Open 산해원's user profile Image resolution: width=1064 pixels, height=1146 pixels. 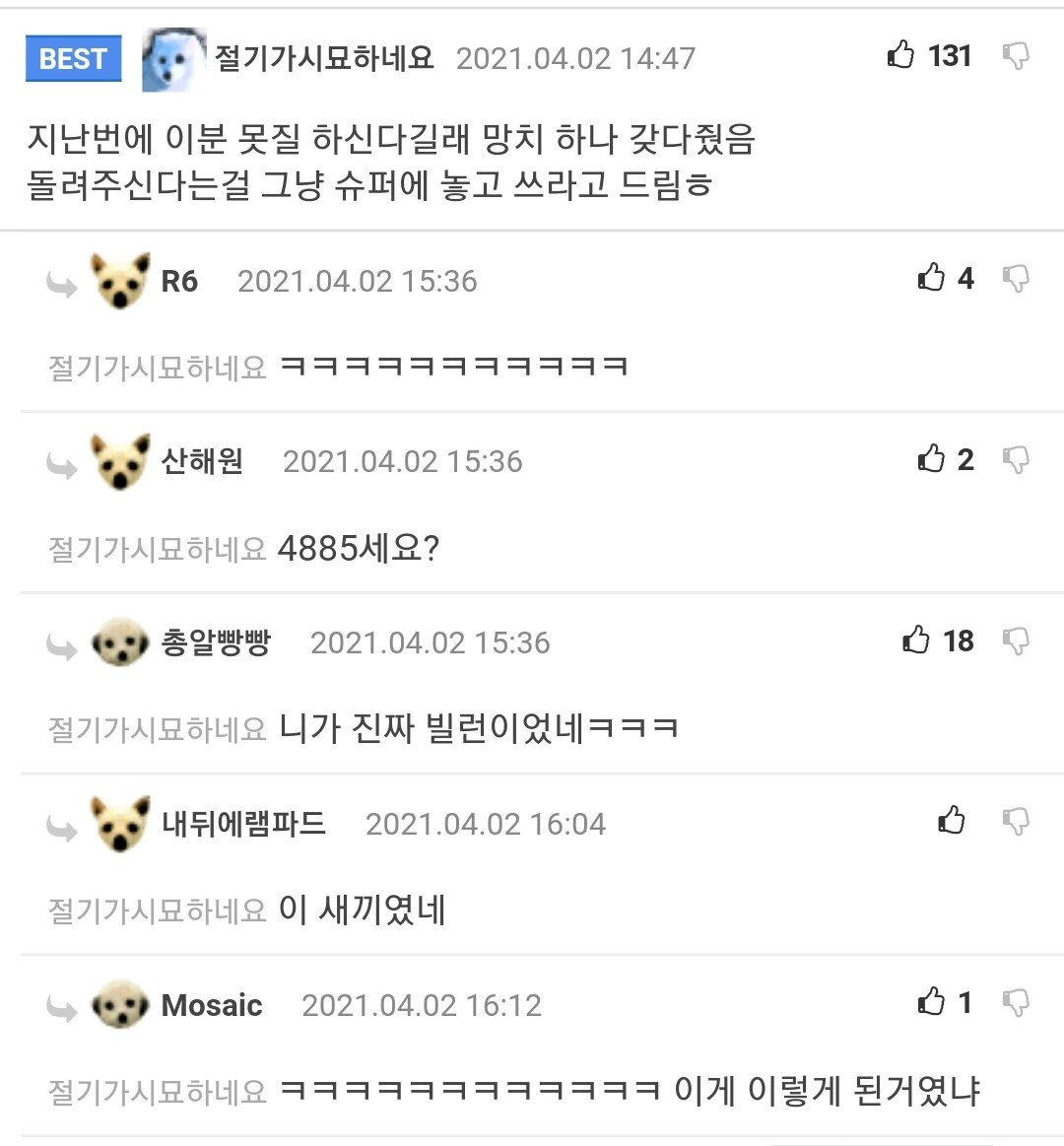[202, 462]
